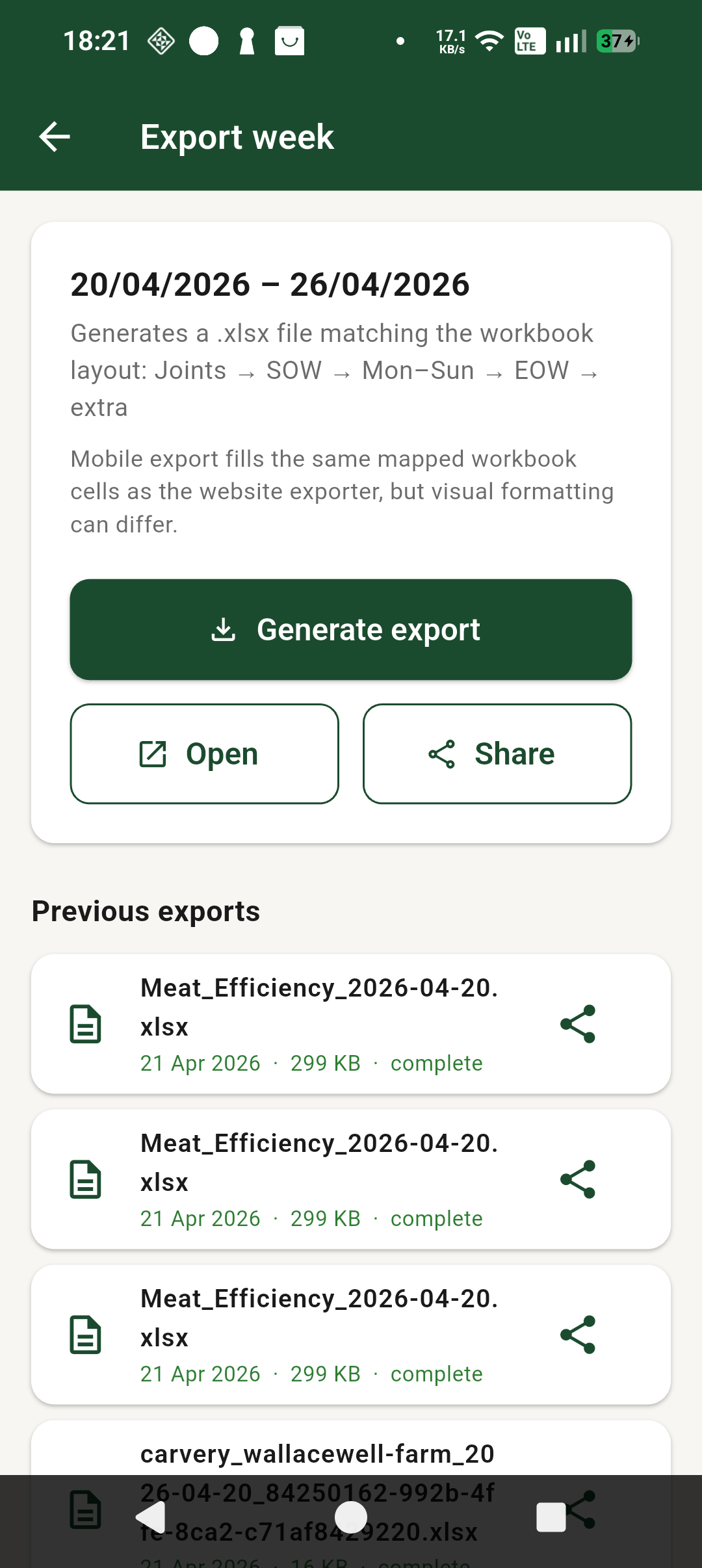Tap the share icon on the fourth export entry
This screenshot has width=702, height=1568.
pos(582,1513)
